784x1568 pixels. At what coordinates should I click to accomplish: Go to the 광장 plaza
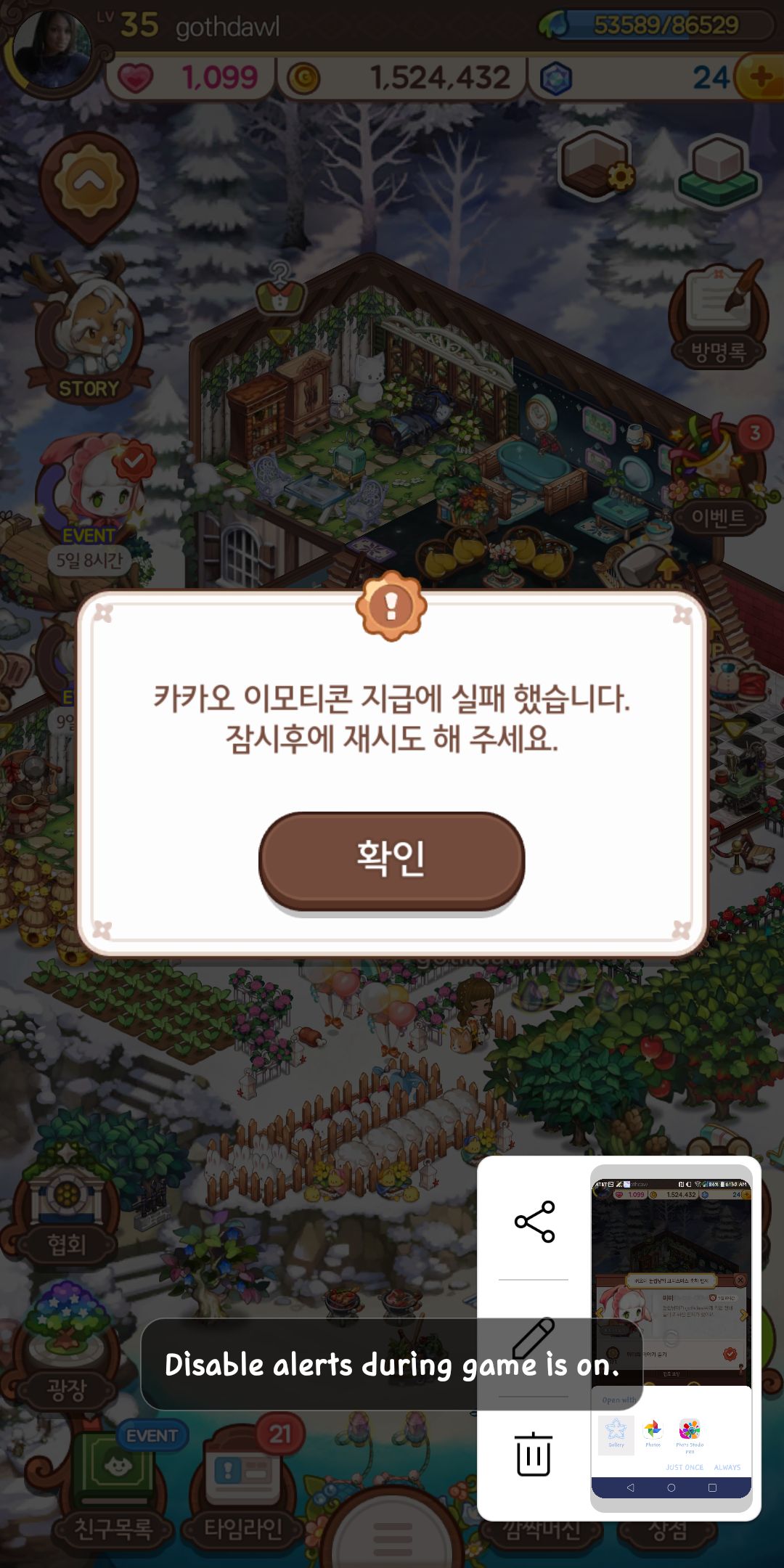(x=67, y=1350)
